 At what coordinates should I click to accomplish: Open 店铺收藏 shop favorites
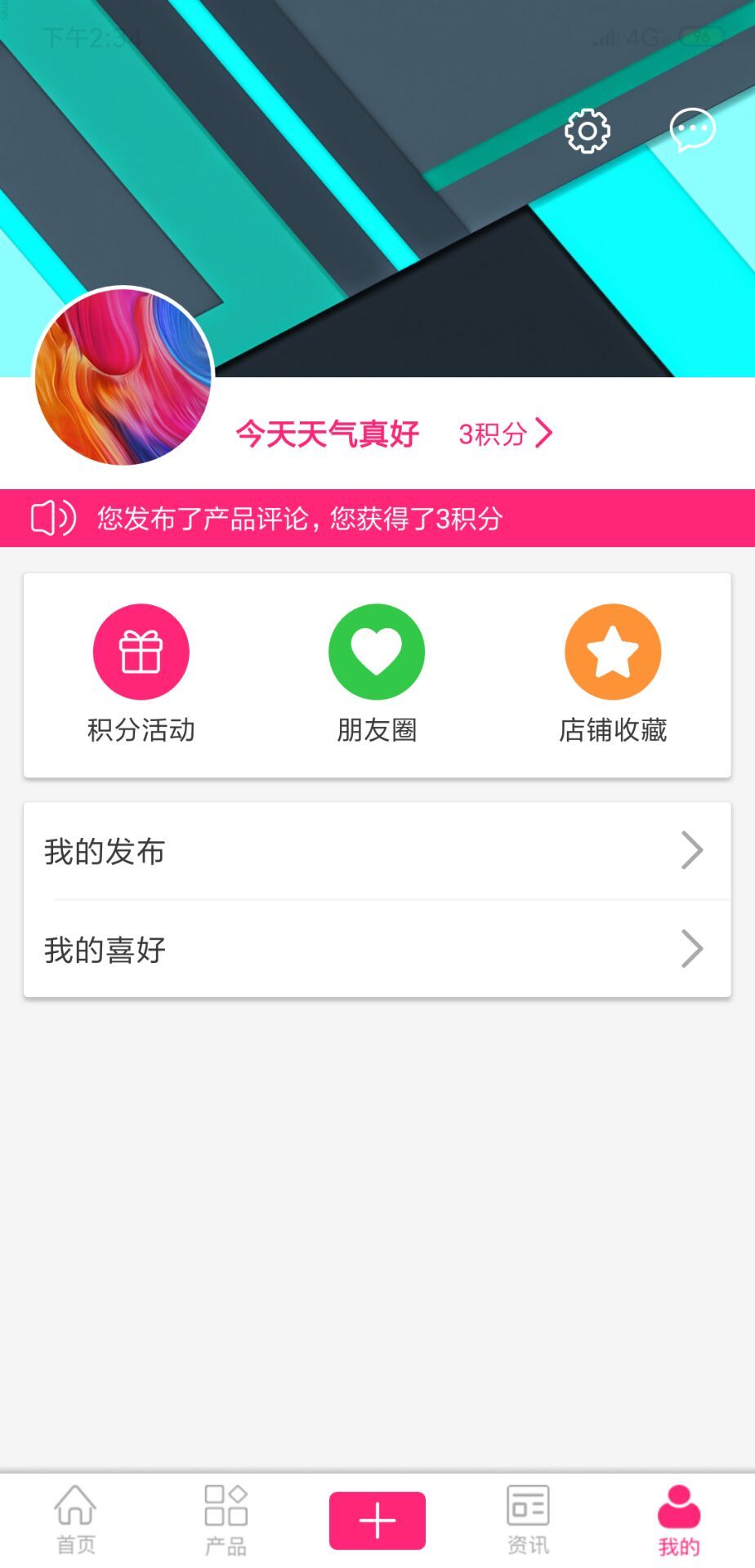click(613, 675)
